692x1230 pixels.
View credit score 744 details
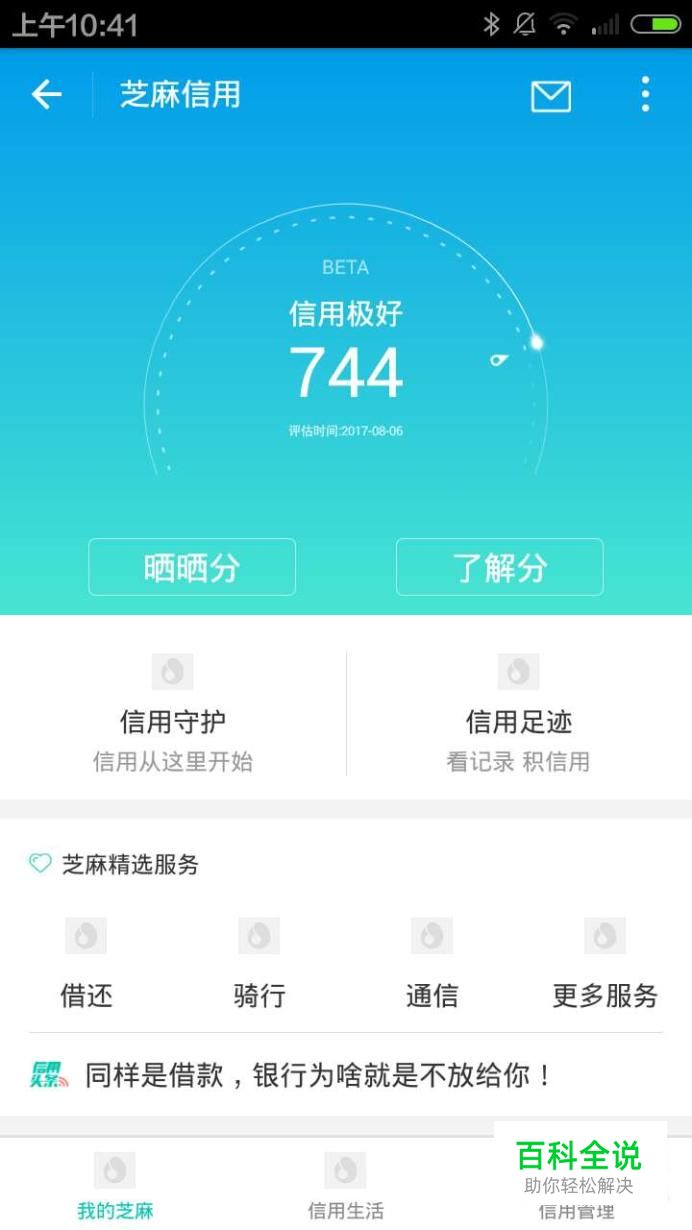[346, 372]
